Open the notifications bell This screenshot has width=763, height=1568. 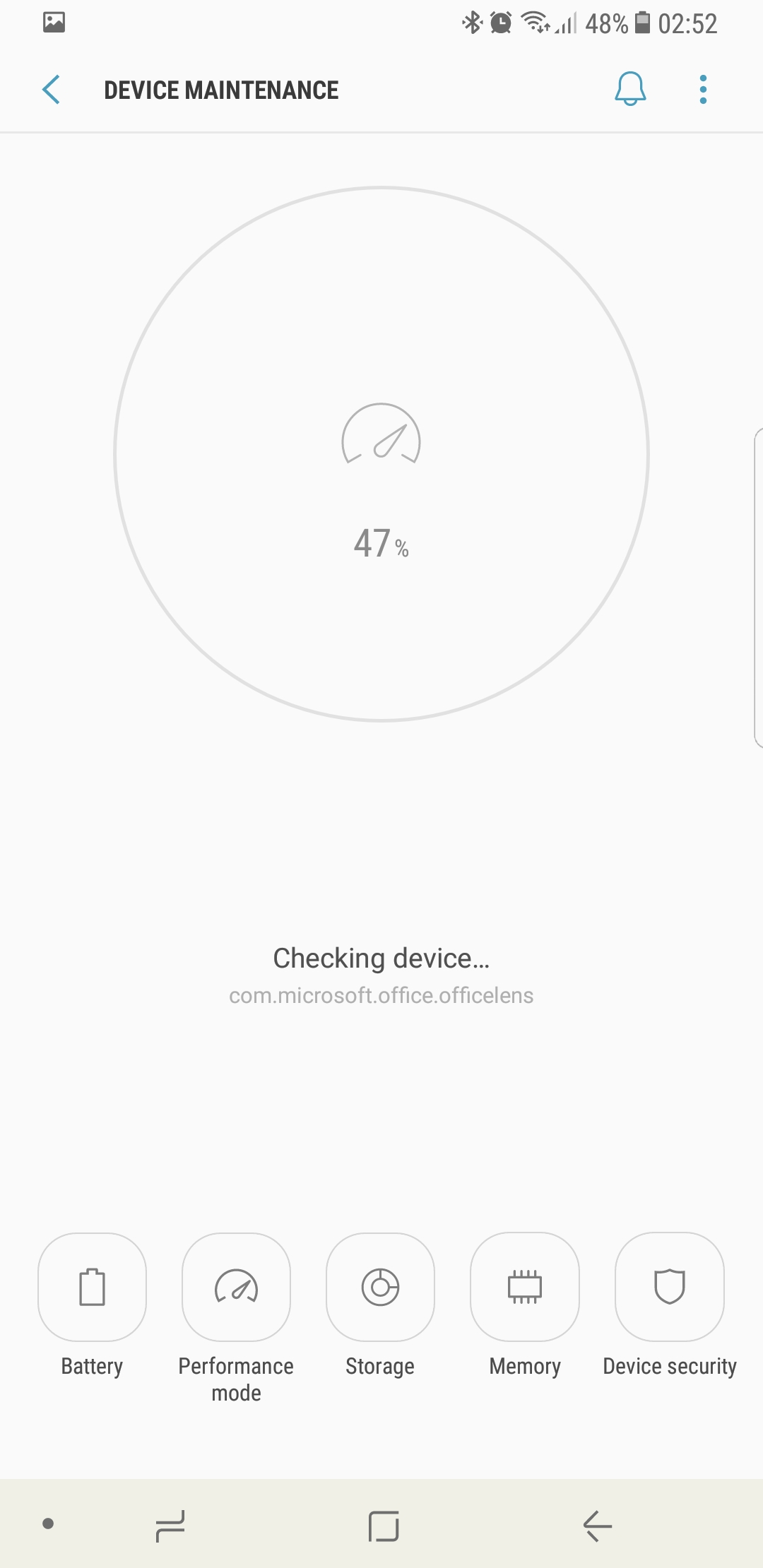click(630, 89)
